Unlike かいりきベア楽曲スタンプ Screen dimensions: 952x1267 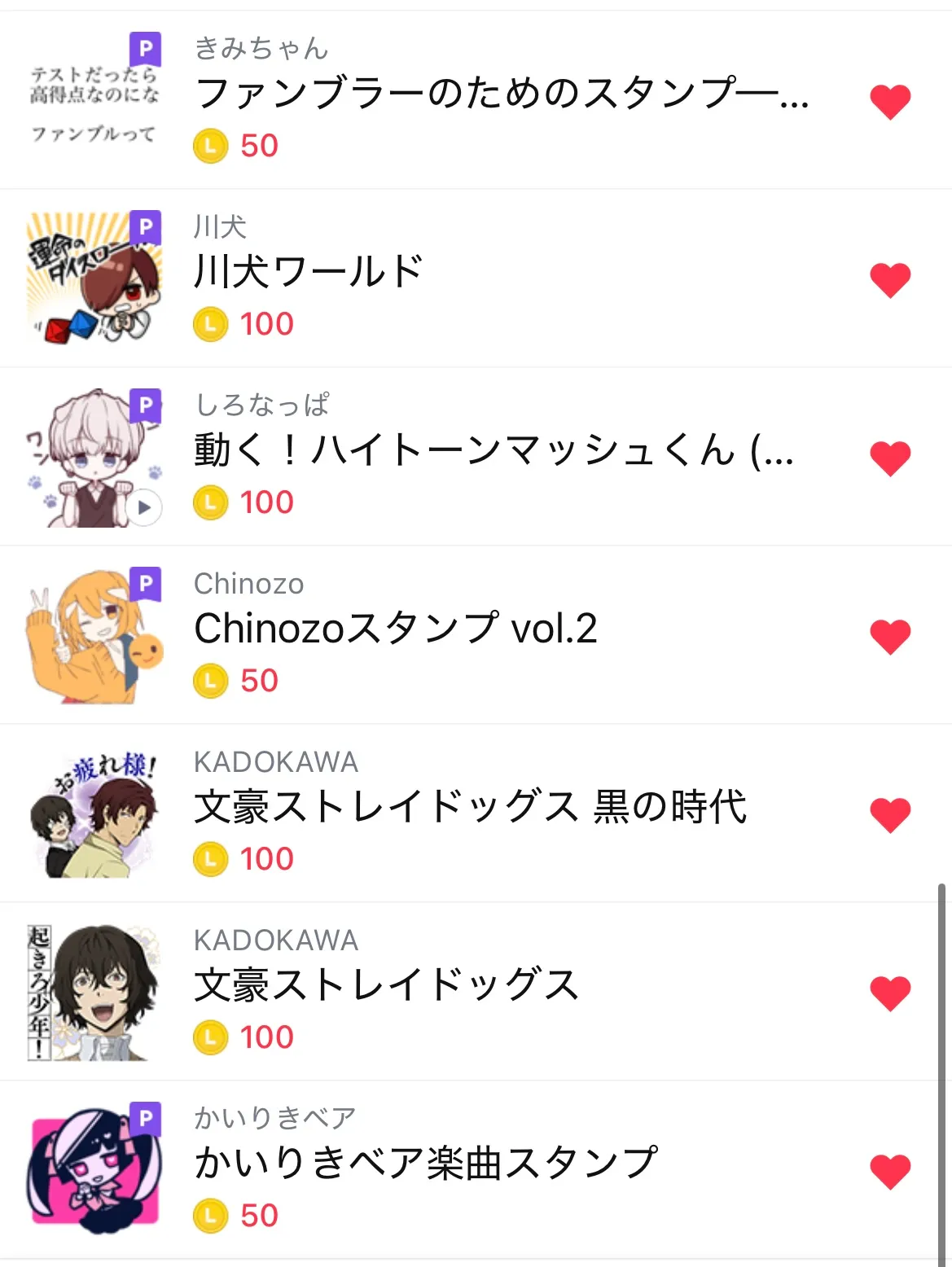890,1171
